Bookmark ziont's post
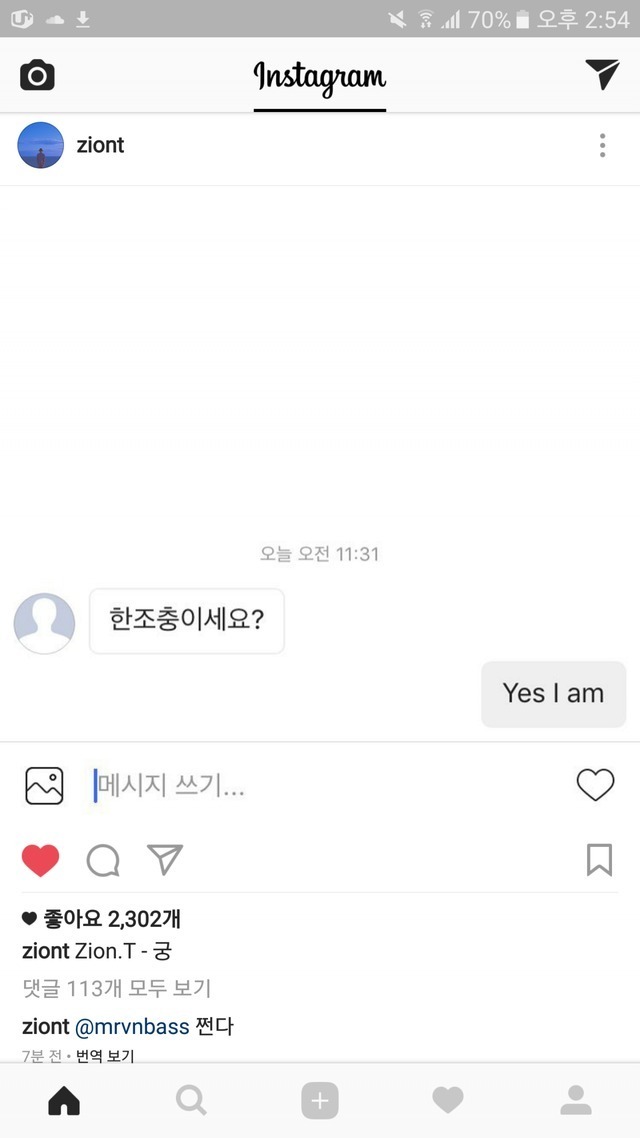The width and height of the screenshot is (640, 1138). click(599, 860)
